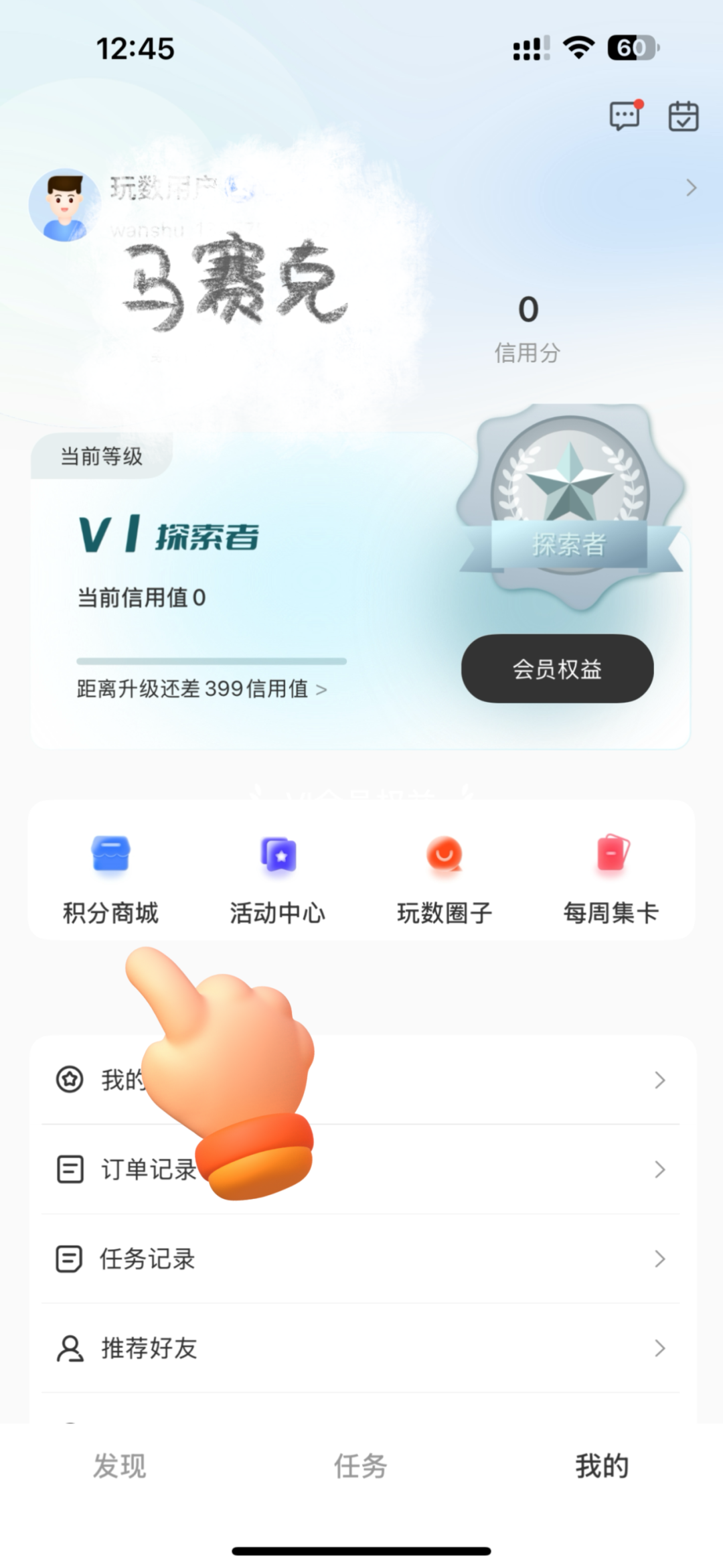Switch to the 发现 tab

(120, 1466)
